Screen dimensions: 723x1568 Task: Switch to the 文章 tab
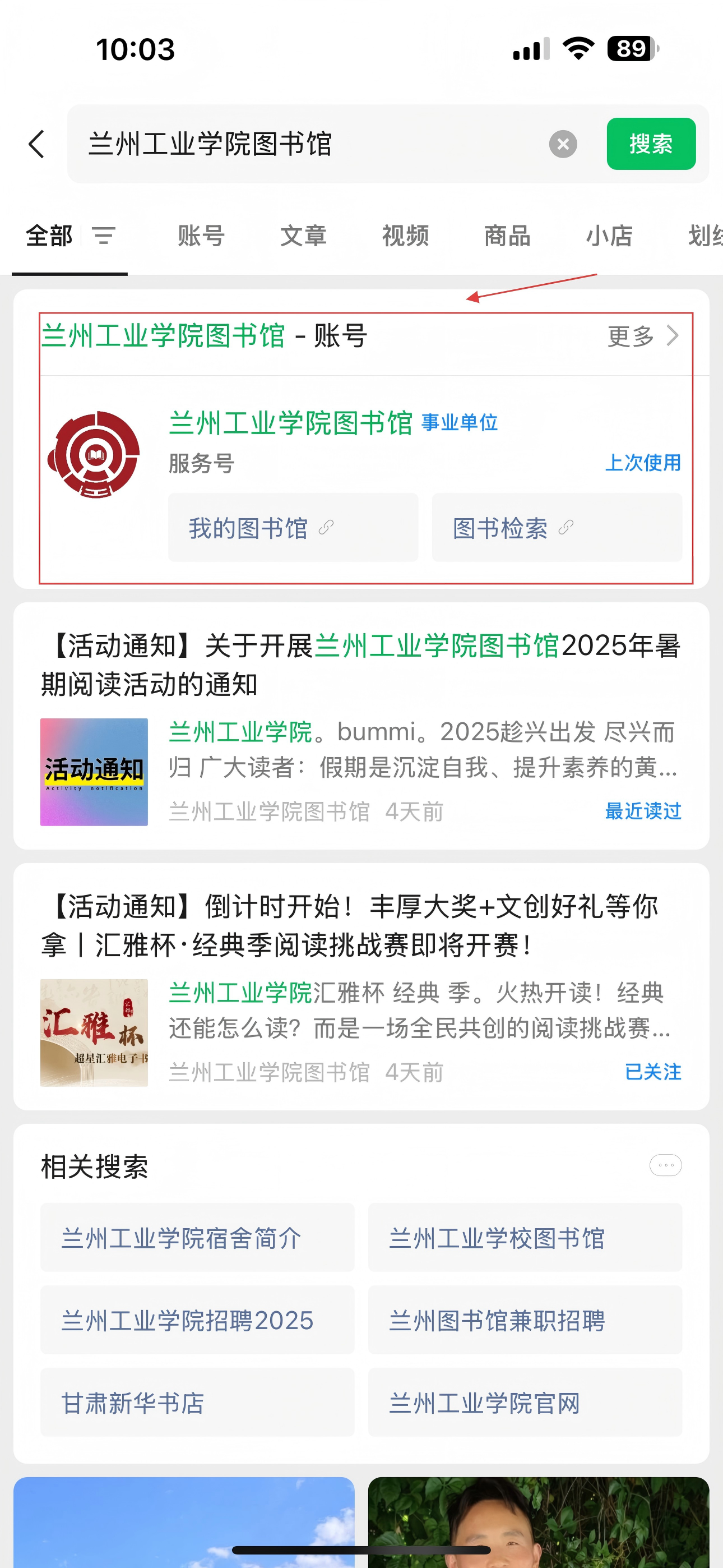point(303,236)
